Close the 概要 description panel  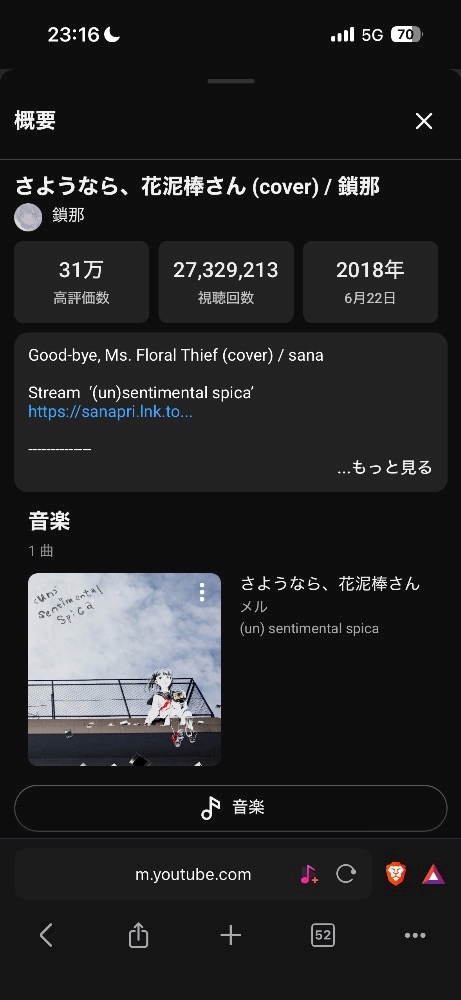click(424, 121)
